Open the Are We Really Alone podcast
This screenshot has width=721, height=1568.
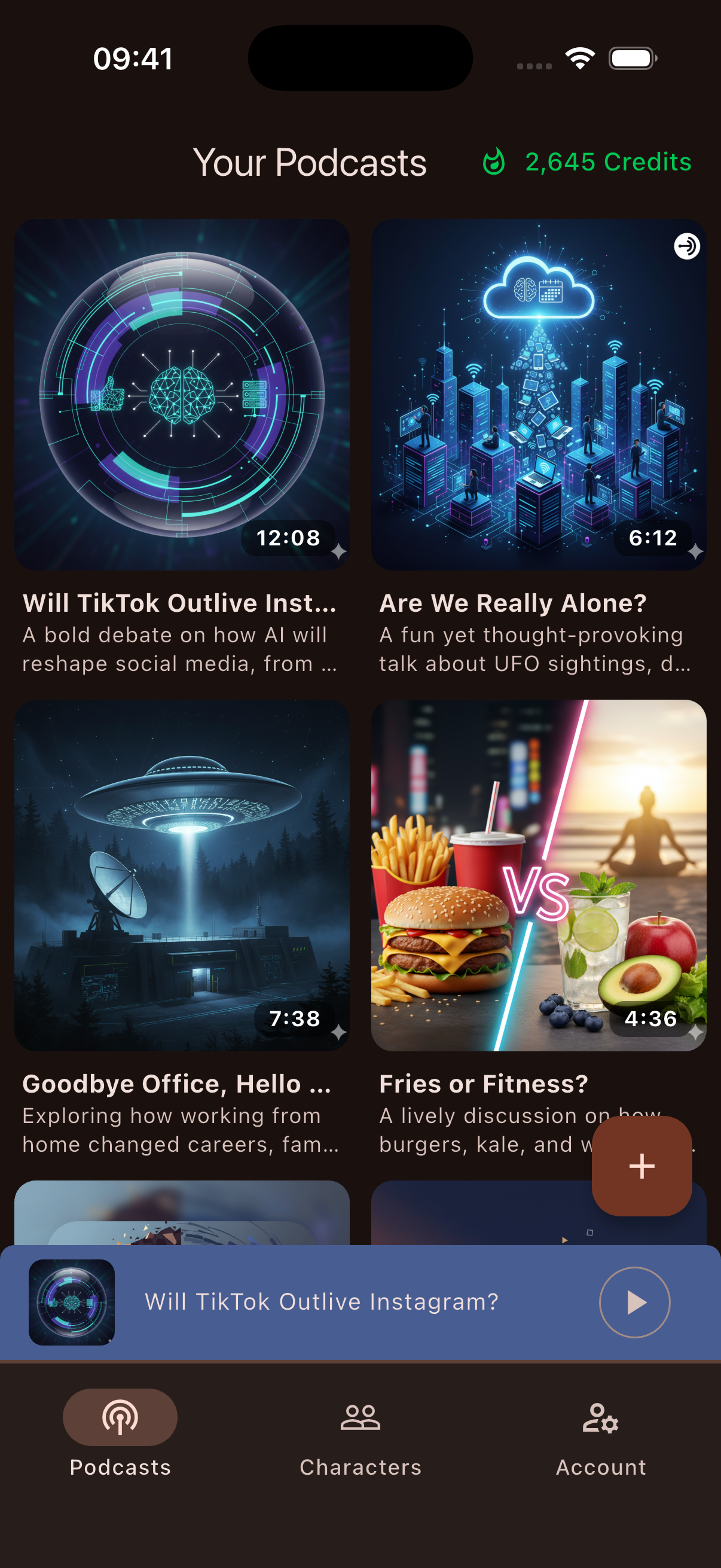[x=538, y=395]
